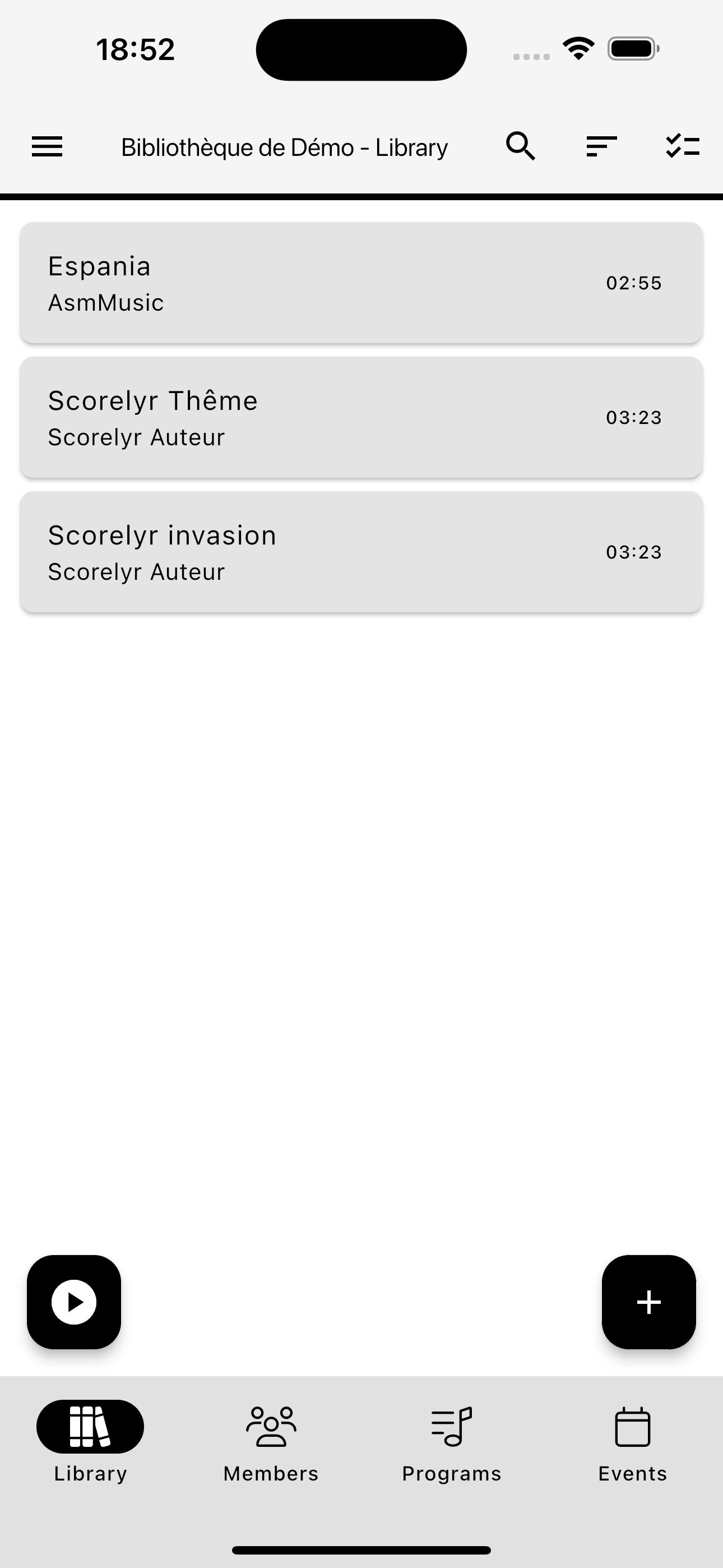The height and width of the screenshot is (1568, 723).
Task: Open the search icon in the top bar
Action: pyautogui.click(x=520, y=146)
